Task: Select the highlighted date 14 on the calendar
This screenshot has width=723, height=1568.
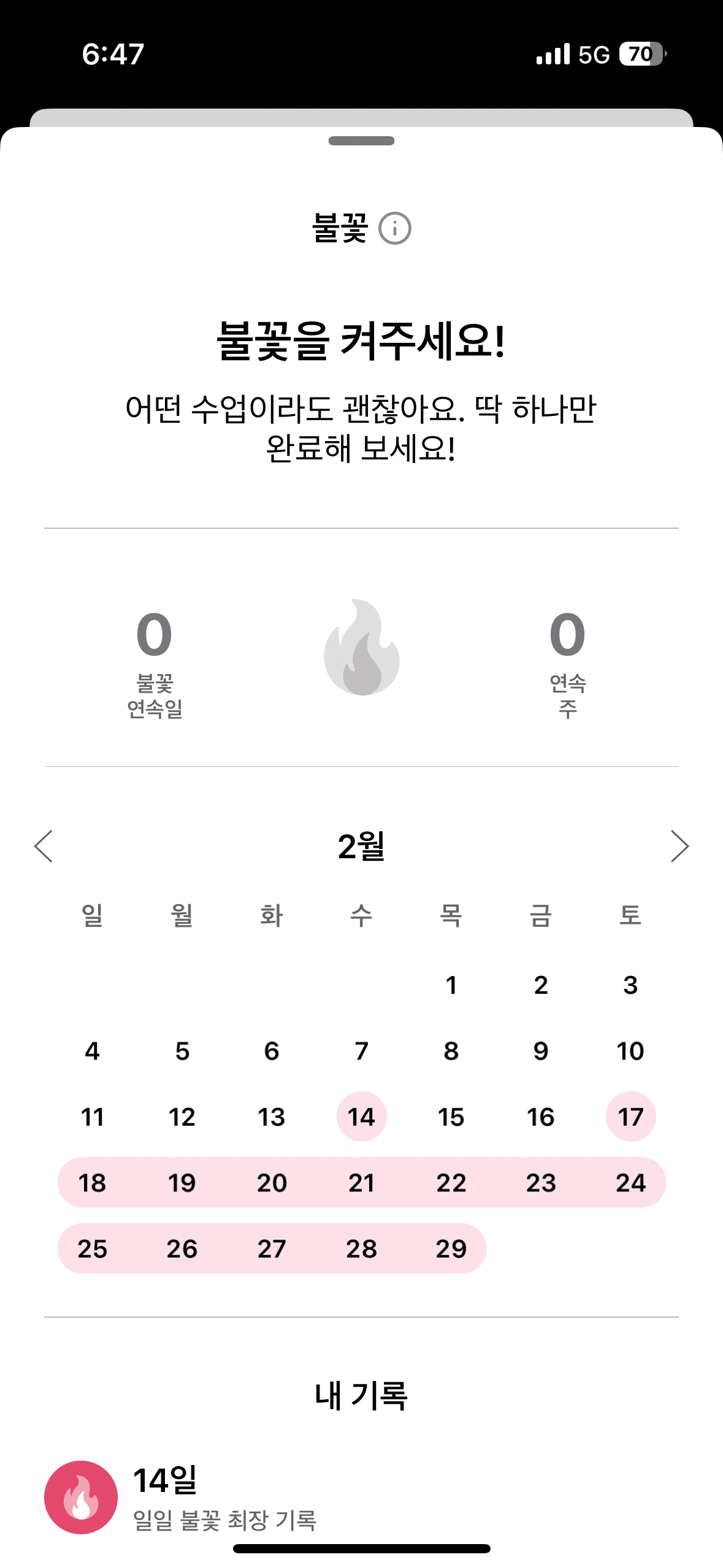Action: pos(361,1118)
